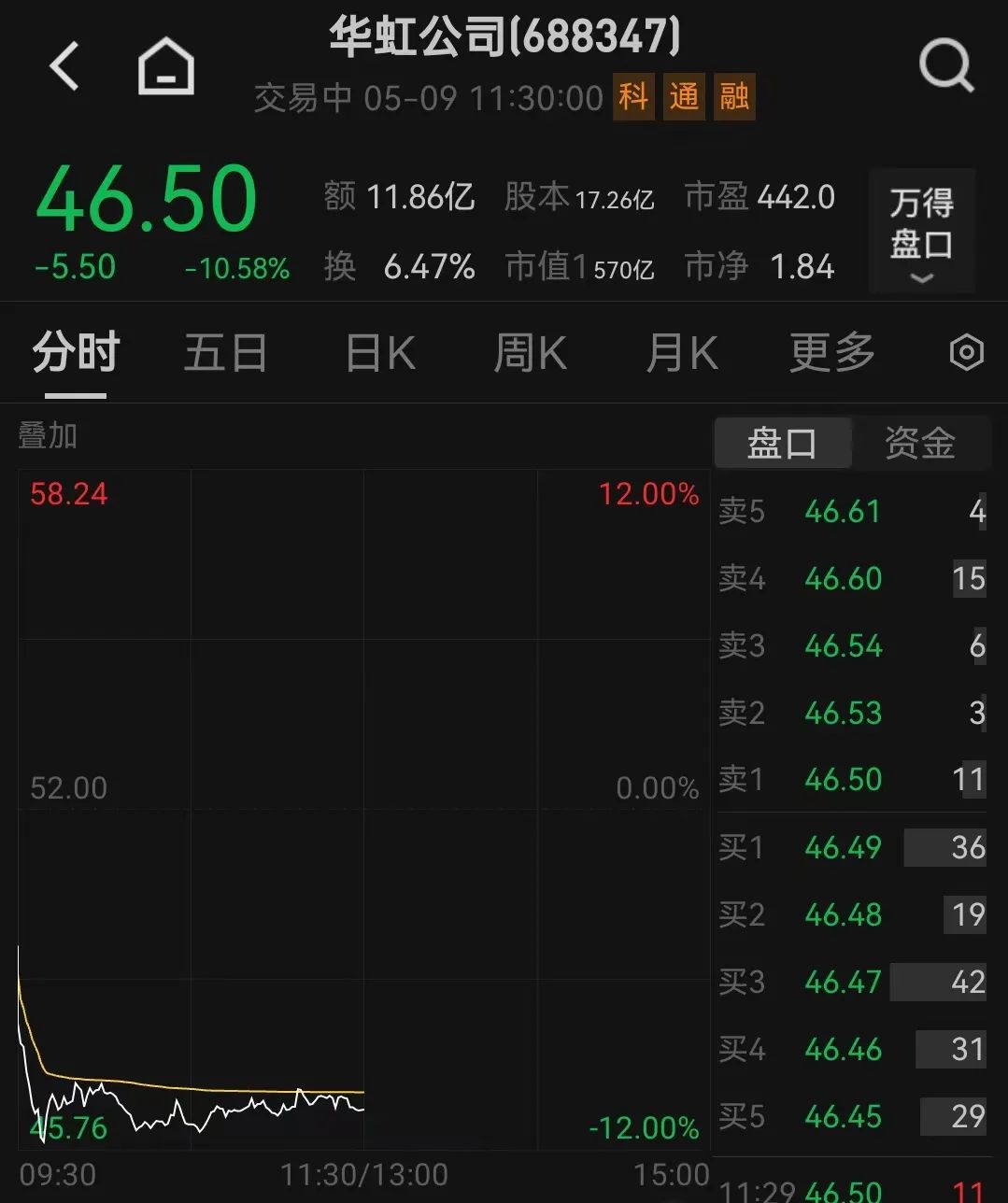
Task: Open the chart settings hexagon icon
Action: click(x=966, y=353)
